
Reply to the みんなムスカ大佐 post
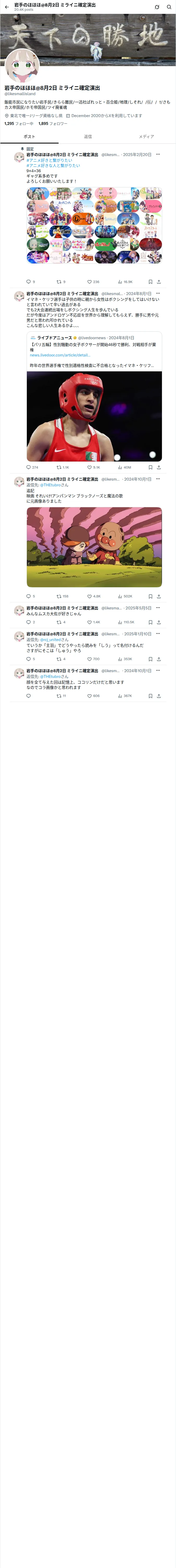[28, 622]
